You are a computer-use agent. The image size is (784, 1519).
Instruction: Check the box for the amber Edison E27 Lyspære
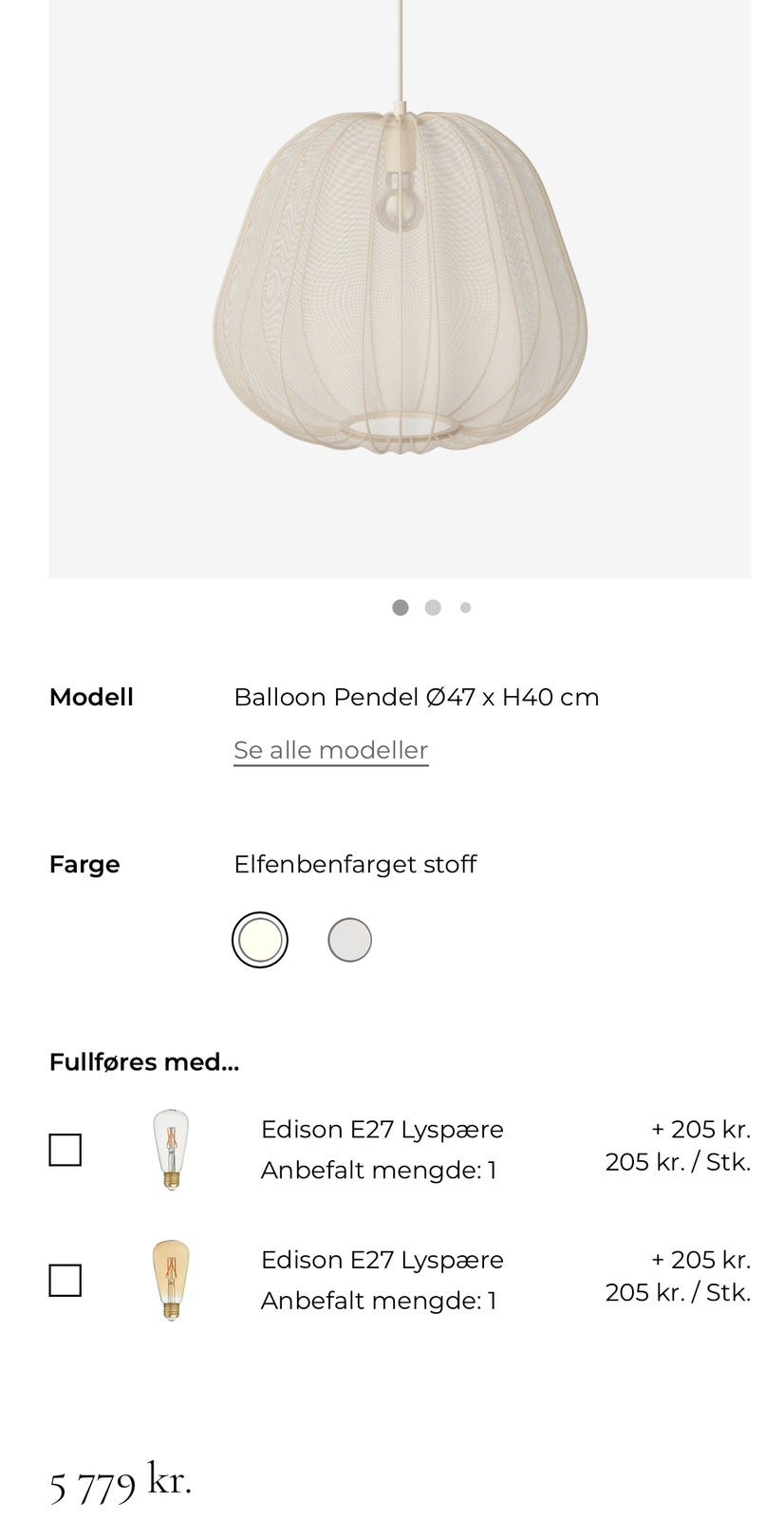pyautogui.click(x=65, y=1281)
